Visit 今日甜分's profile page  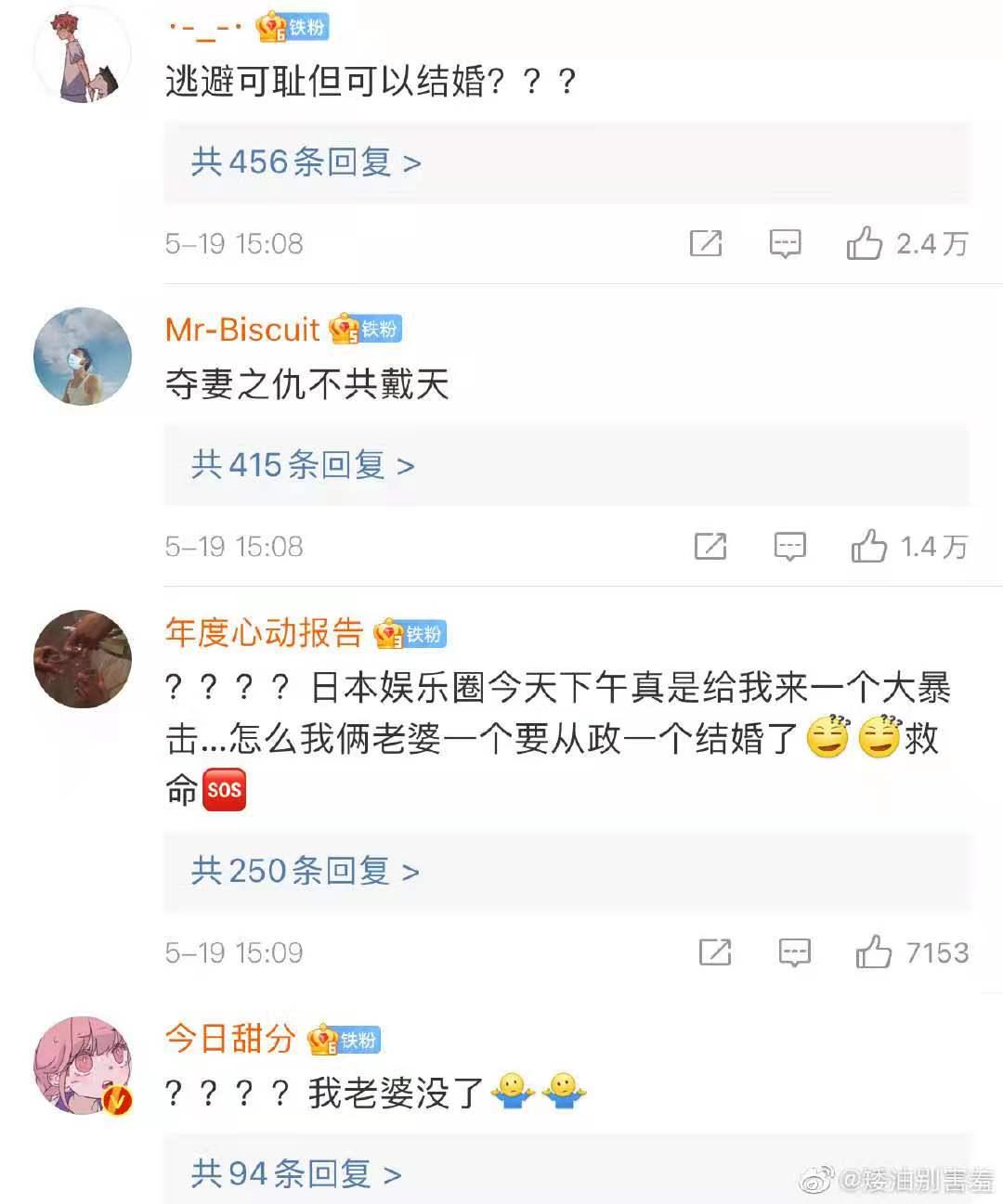coord(232,1038)
